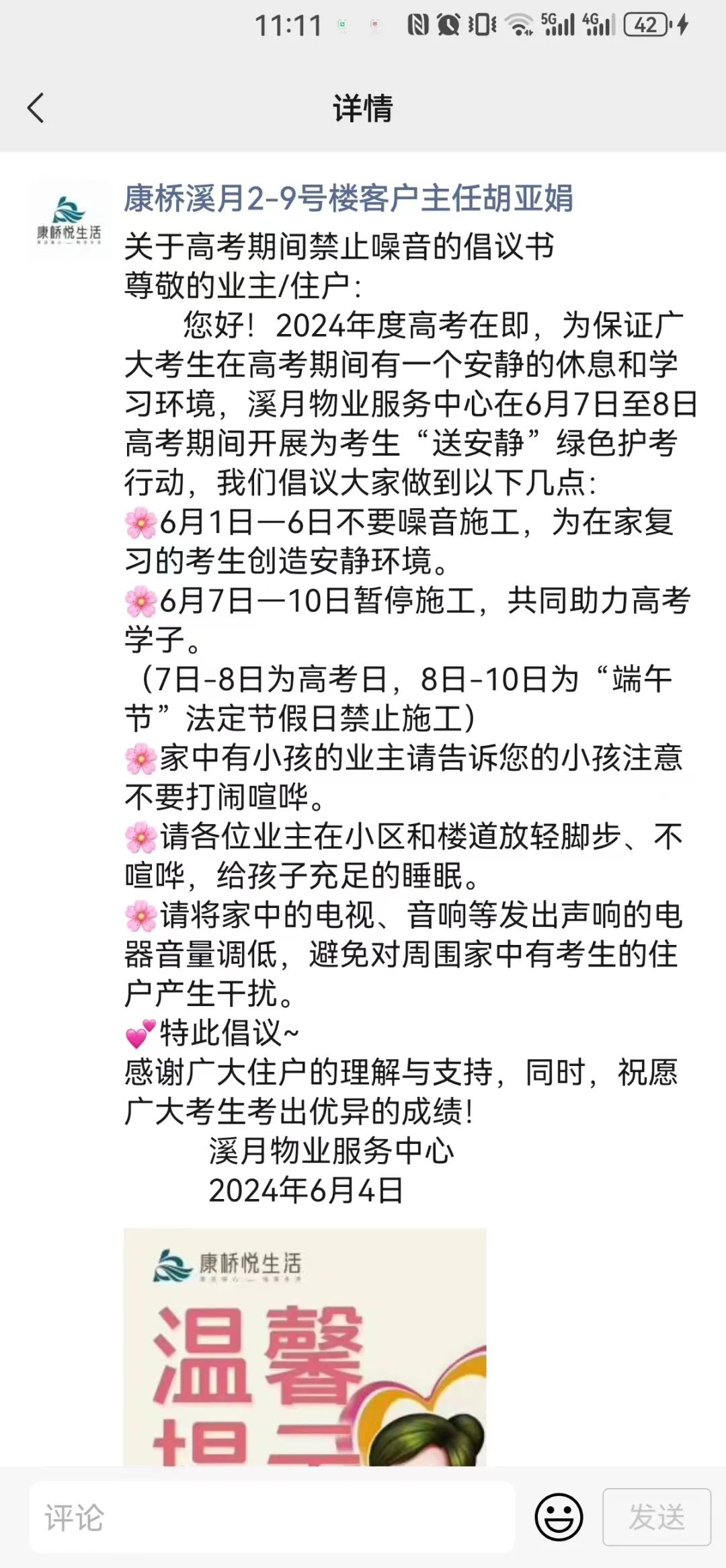
Task: Go back from the 详情 page
Action: [36, 108]
